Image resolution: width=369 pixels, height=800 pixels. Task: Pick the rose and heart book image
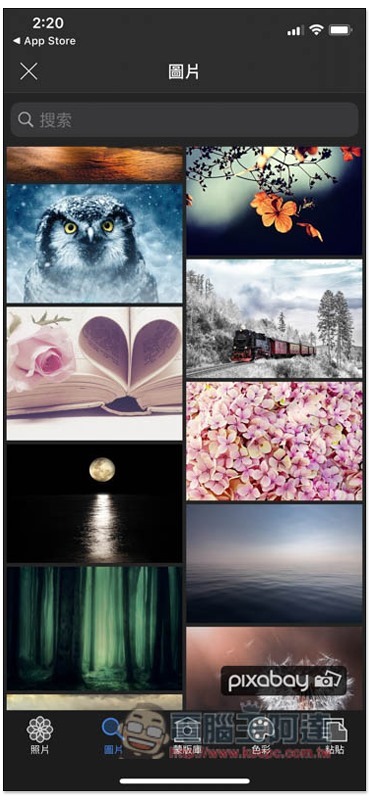tap(94, 373)
